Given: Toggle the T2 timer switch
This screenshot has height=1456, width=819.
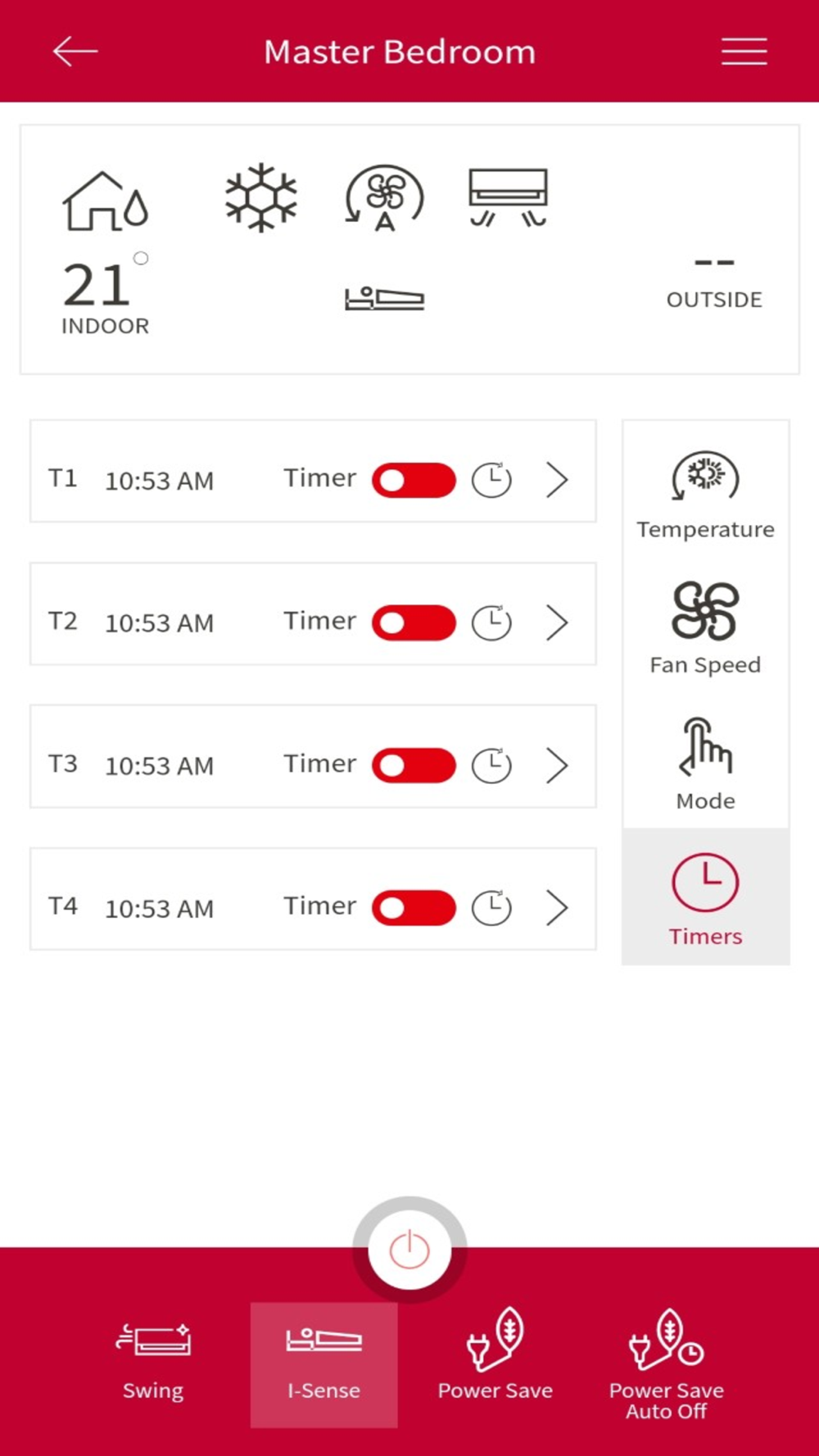Looking at the screenshot, I should point(414,622).
